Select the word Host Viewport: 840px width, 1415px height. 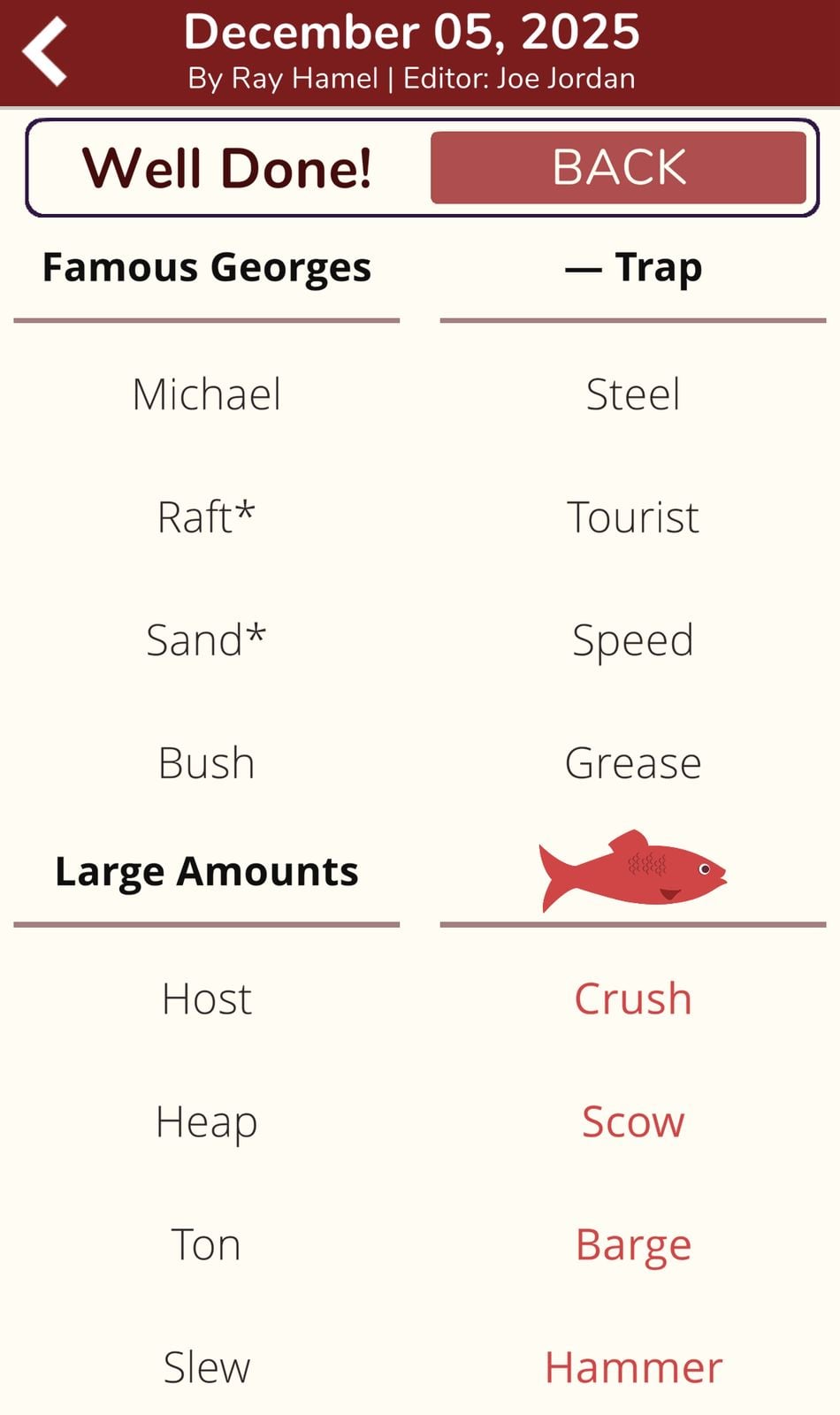point(205,998)
